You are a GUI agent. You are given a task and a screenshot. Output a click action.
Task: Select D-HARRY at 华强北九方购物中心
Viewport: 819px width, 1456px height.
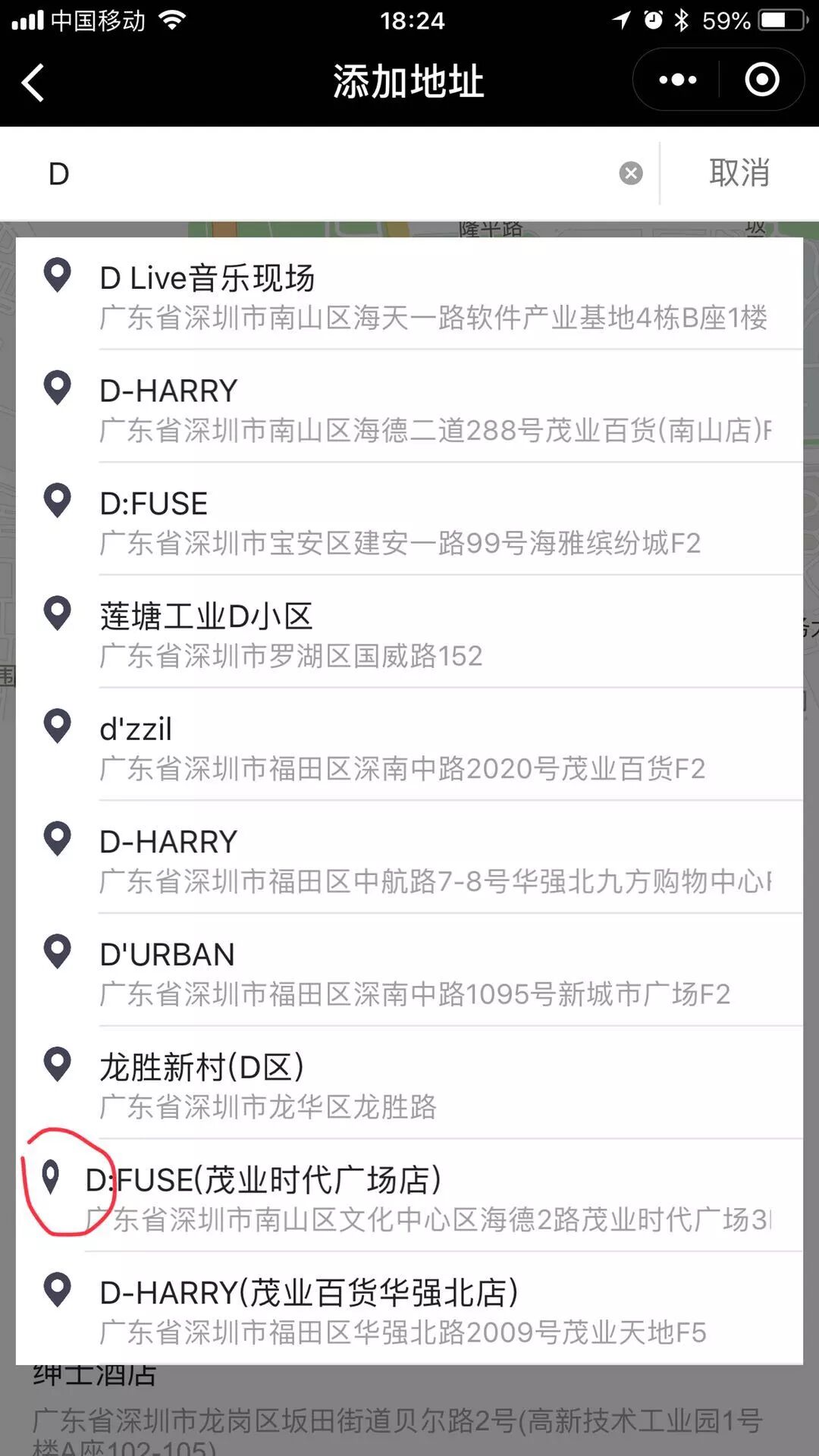coord(409,861)
